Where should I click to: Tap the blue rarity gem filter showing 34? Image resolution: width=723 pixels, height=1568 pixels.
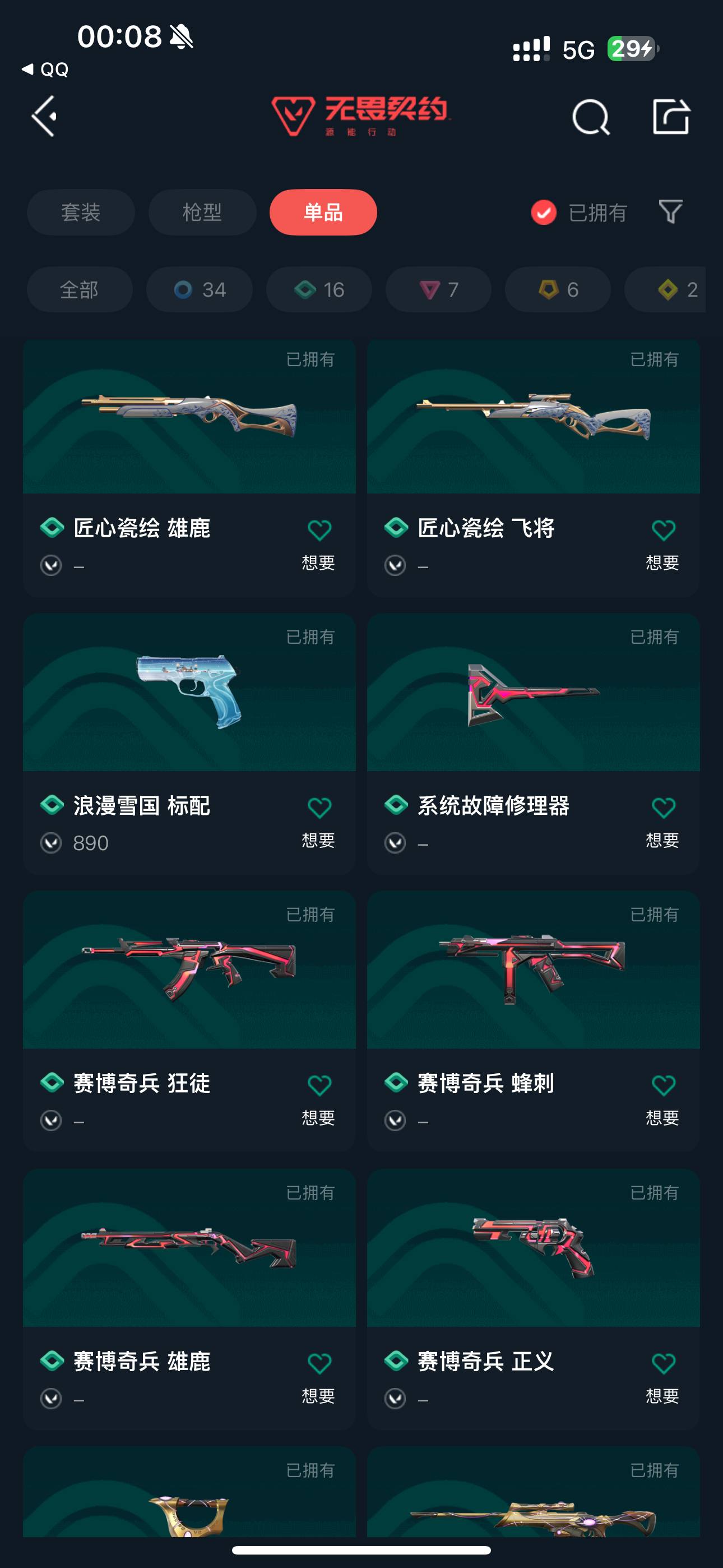click(198, 290)
